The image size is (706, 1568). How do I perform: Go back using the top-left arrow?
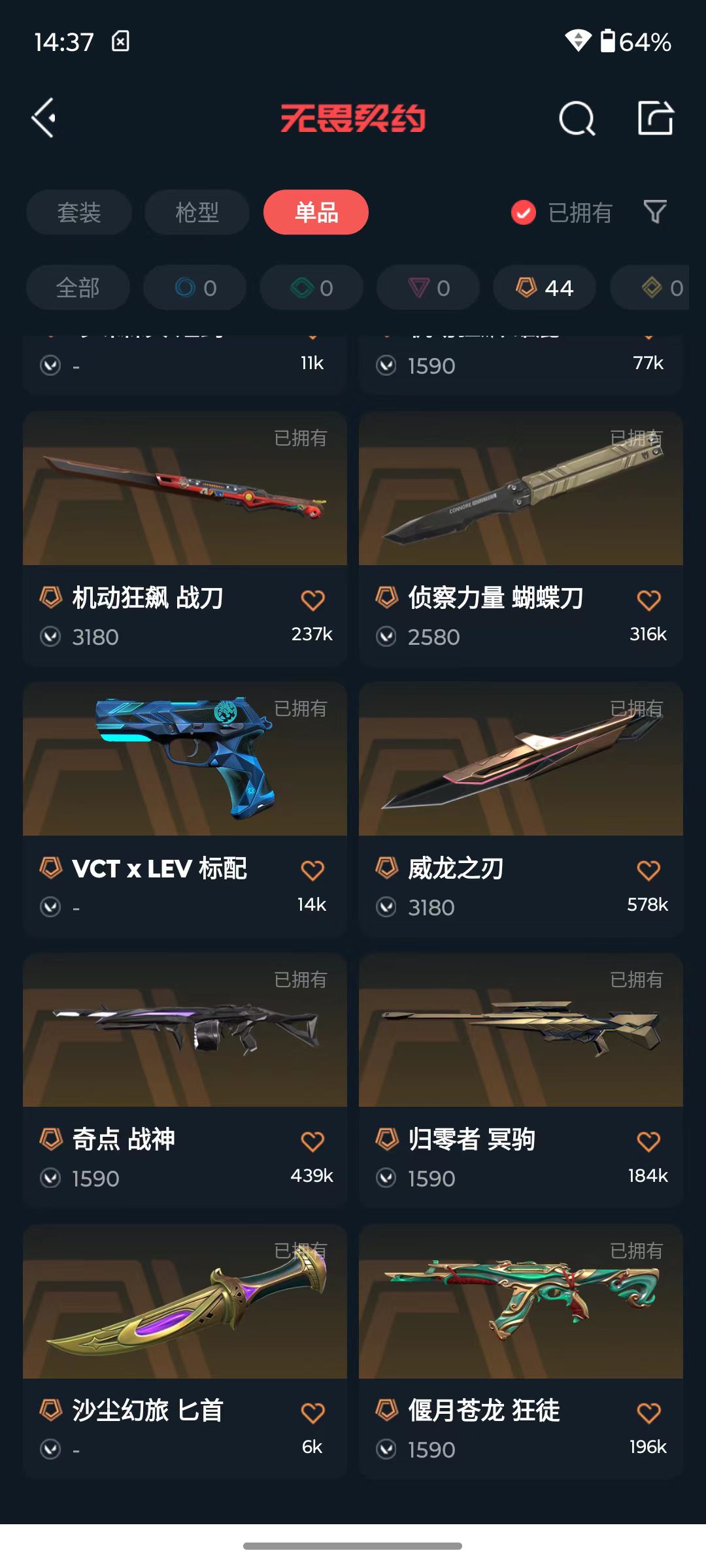44,118
